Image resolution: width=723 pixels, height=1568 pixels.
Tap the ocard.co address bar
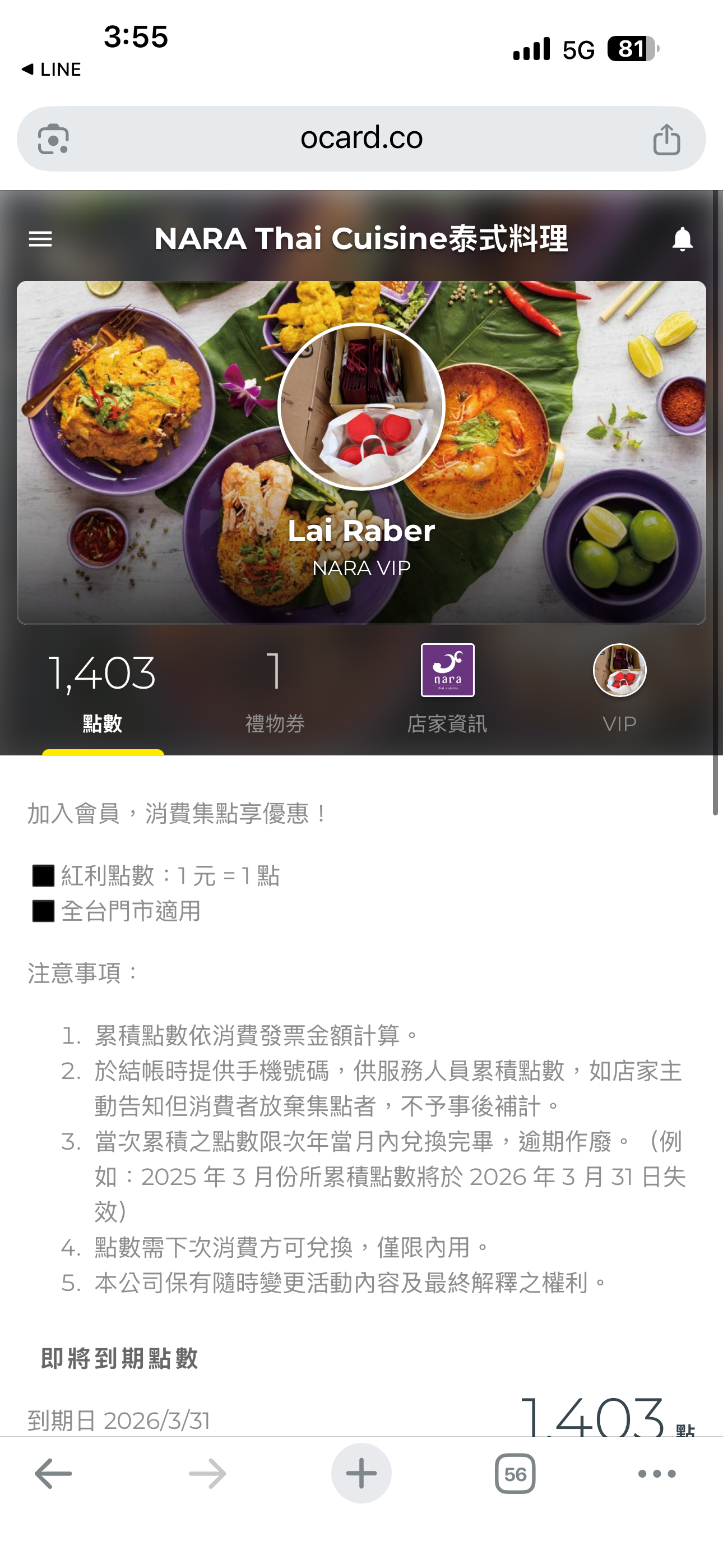tap(361, 138)
